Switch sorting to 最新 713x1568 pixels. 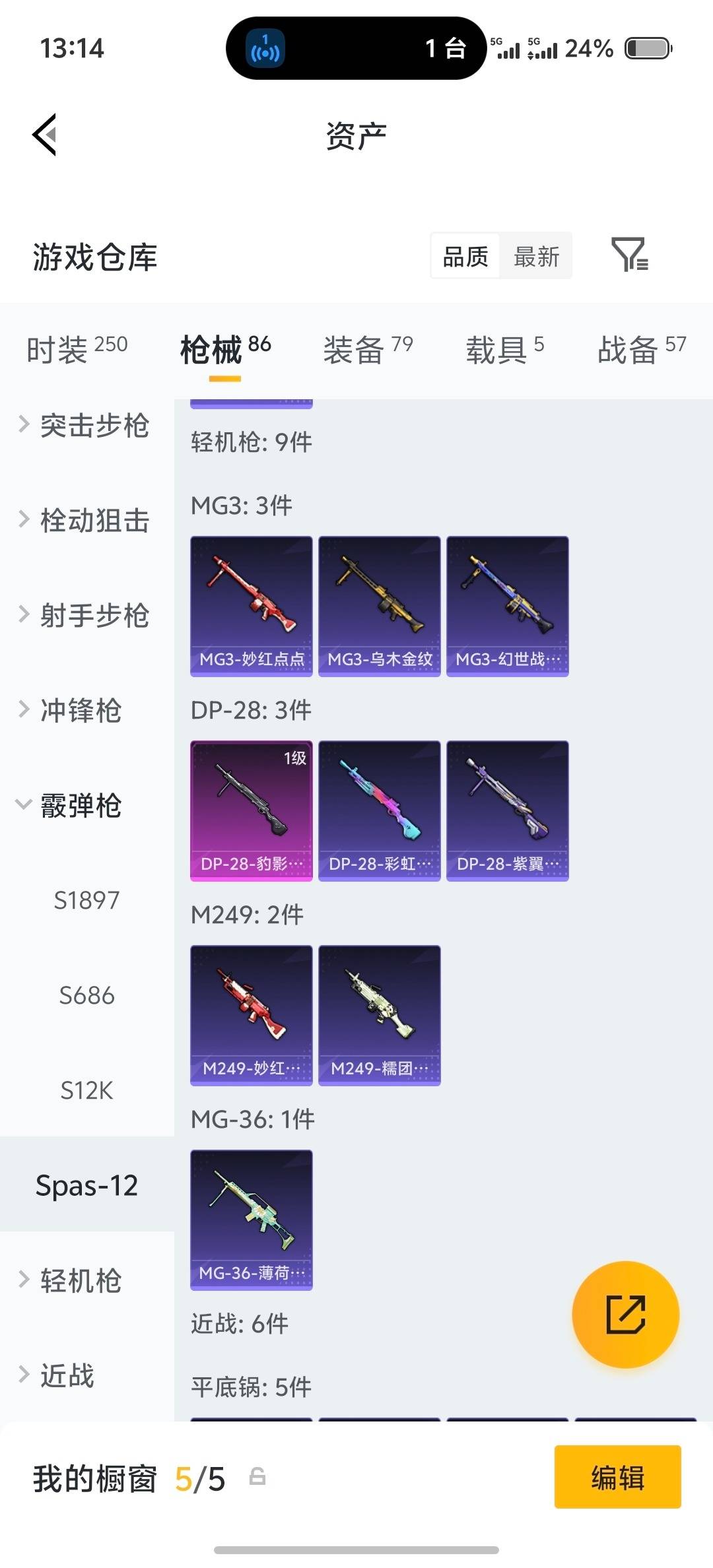(536, 256)
